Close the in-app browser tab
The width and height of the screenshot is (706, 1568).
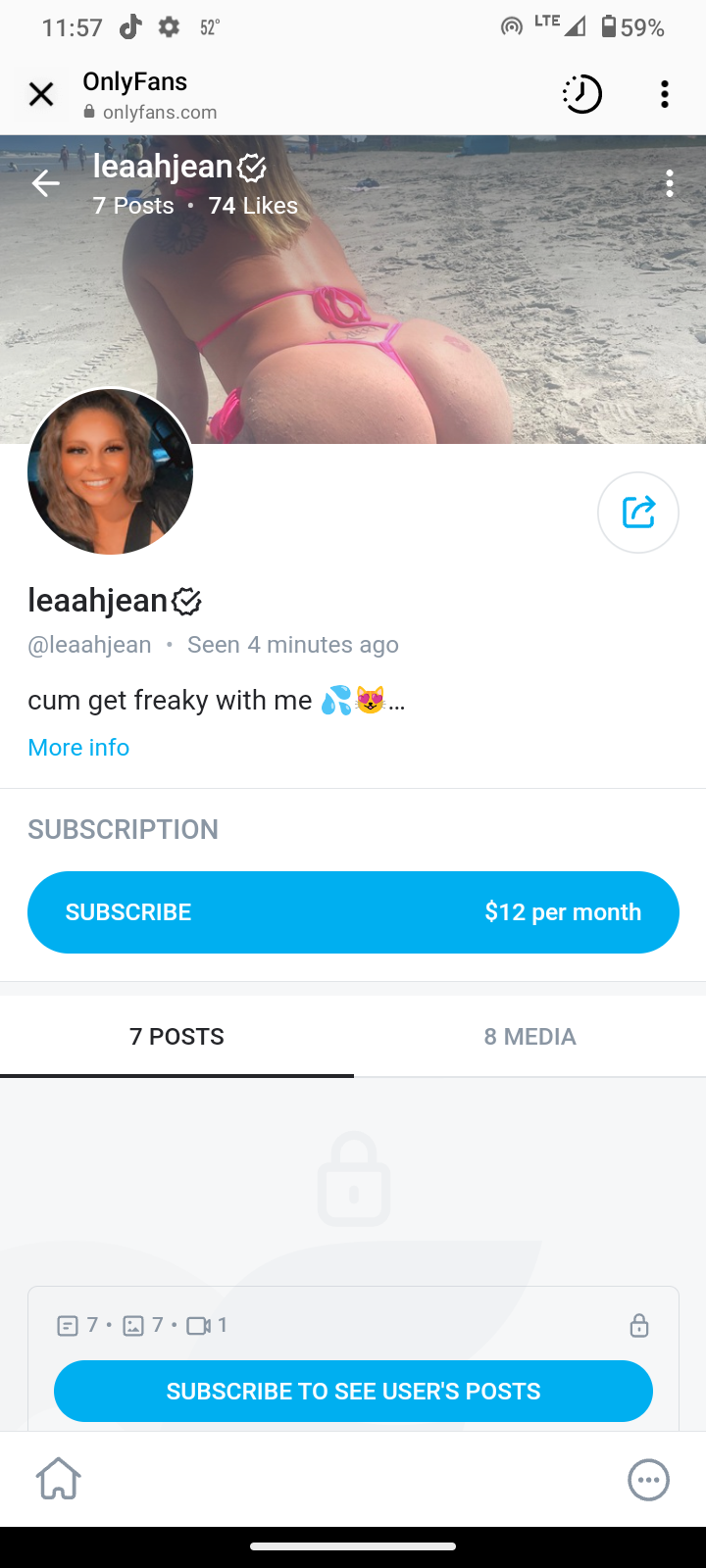[41, 94]
